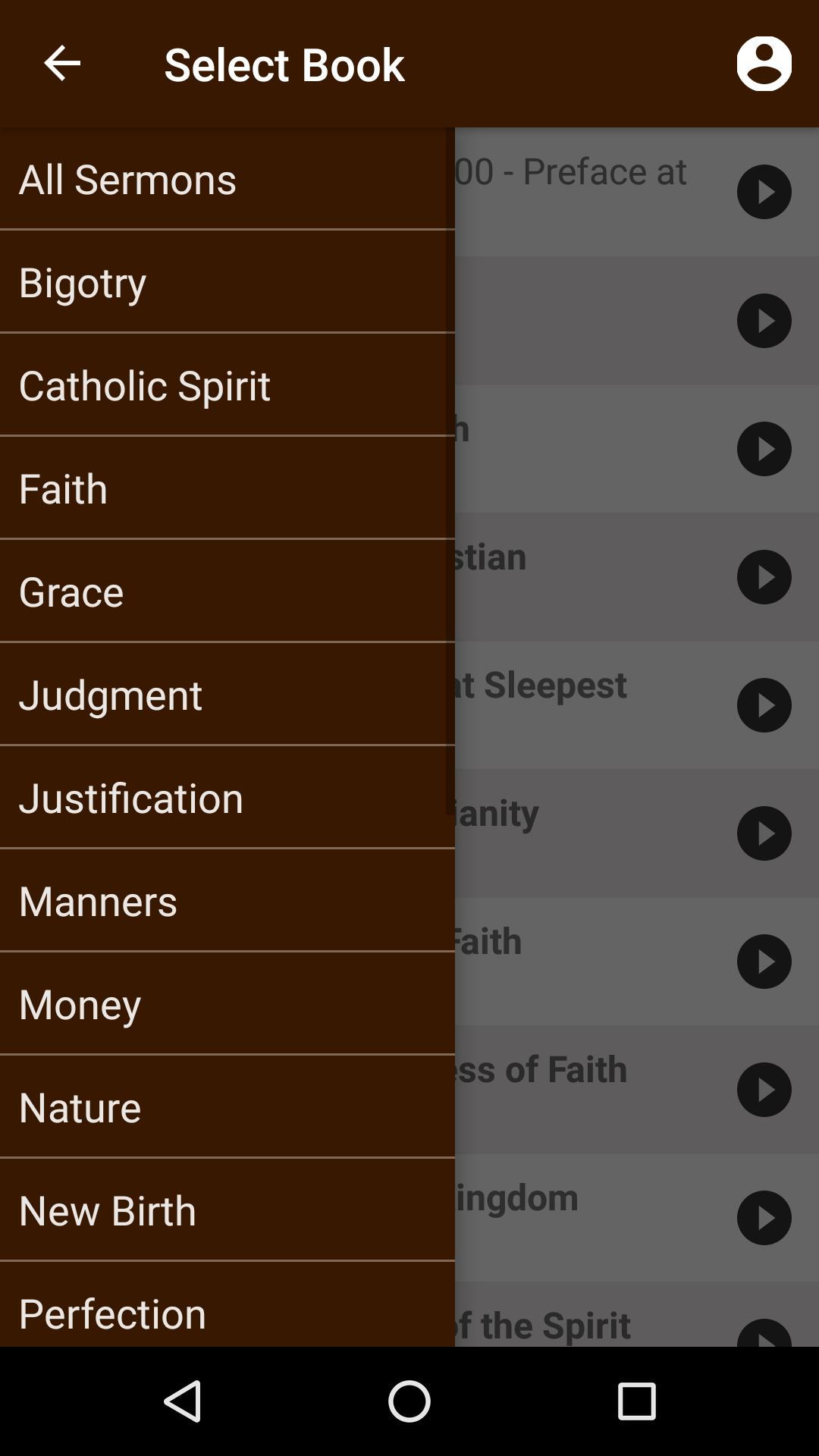Choose the Bigotry book
This screenshot has height=1456, width=819.
pos(227,283)
